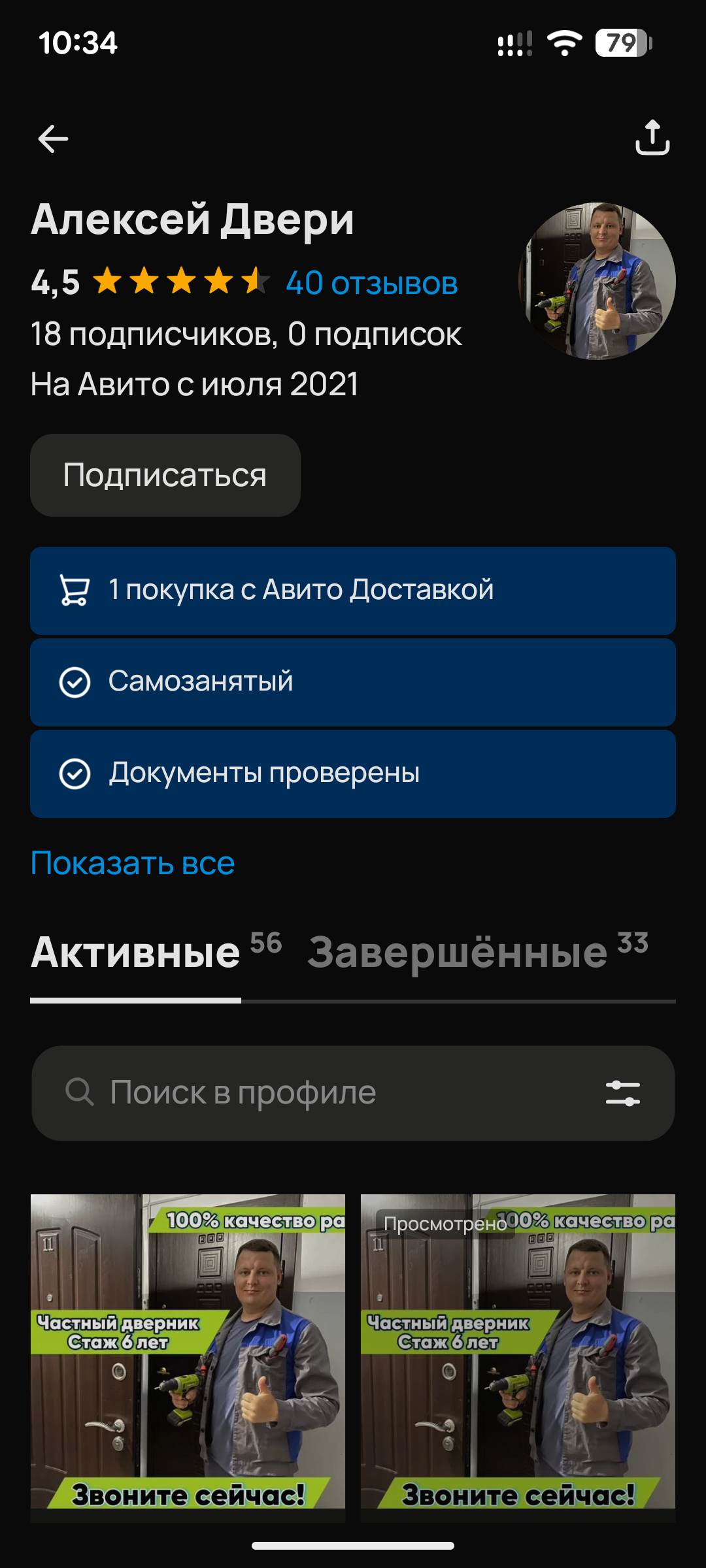Open the Документы проверены badge

[353, 773]
